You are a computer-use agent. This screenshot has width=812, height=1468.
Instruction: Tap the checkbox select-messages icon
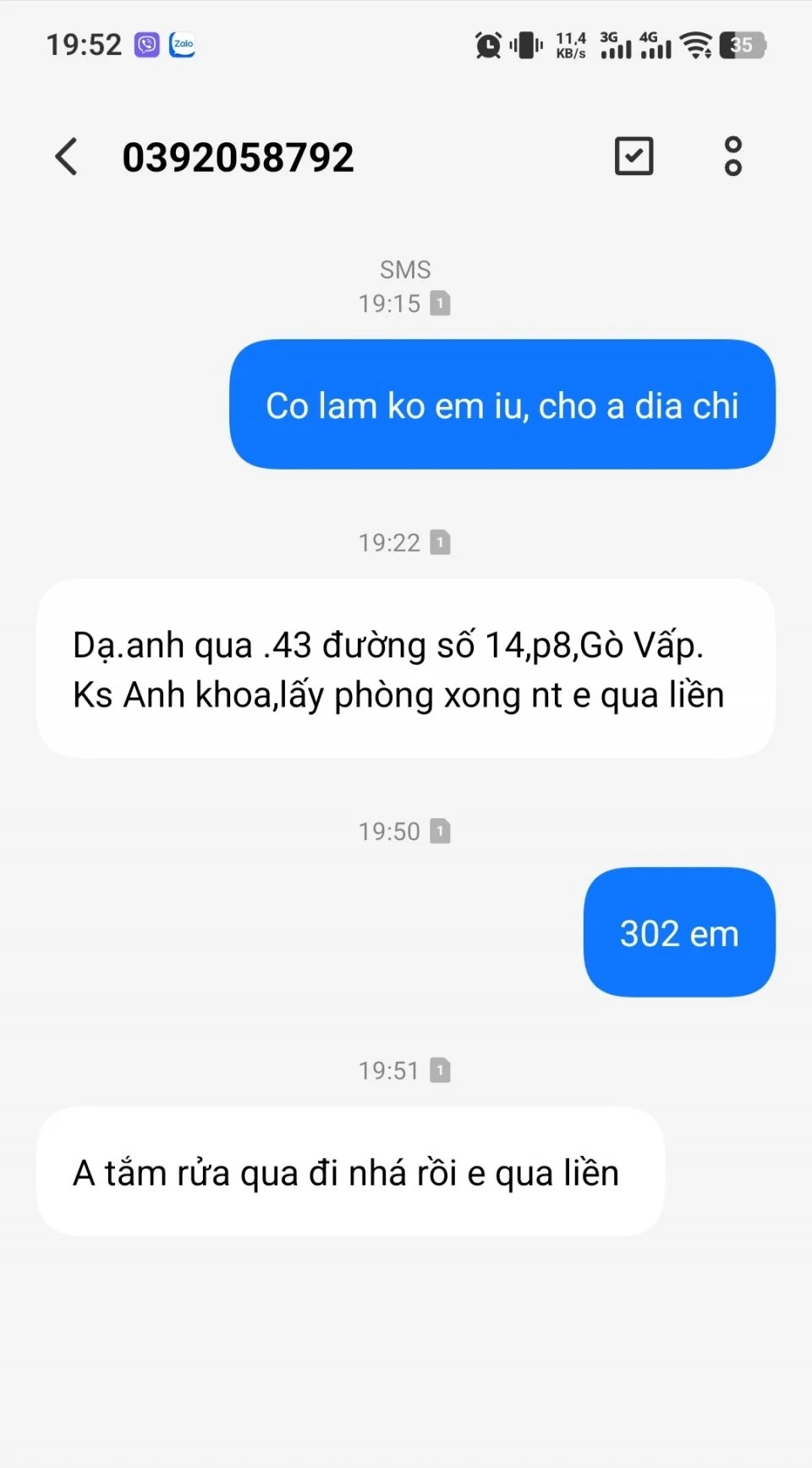634,157
